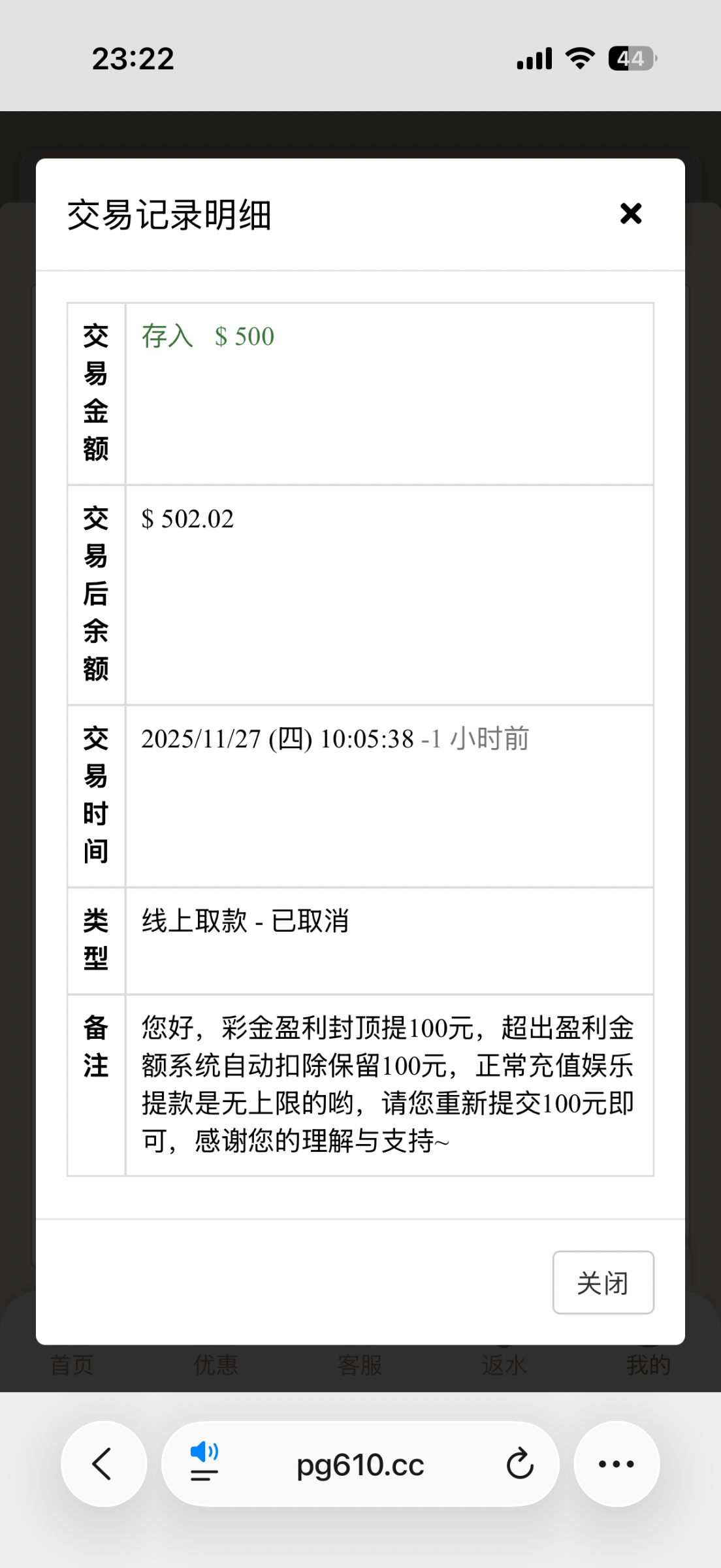
Task: Tap 关闭 to close the transaction details
Action: (x=603, y=1282)
